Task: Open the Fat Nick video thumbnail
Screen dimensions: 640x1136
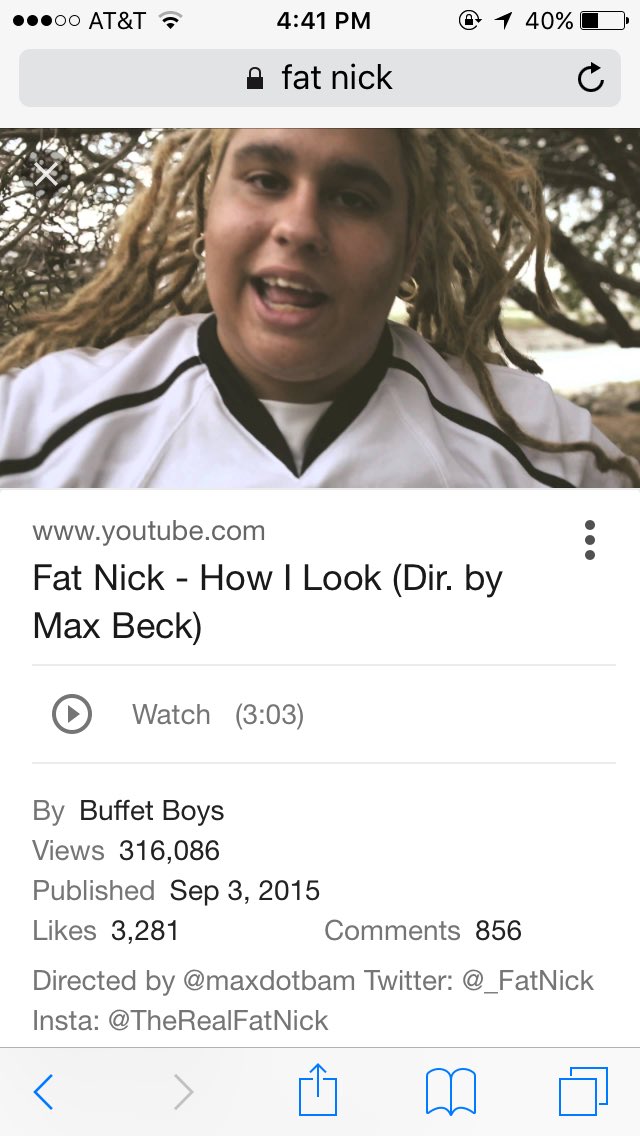Action: pyautogui.click(x=320, y=308)
